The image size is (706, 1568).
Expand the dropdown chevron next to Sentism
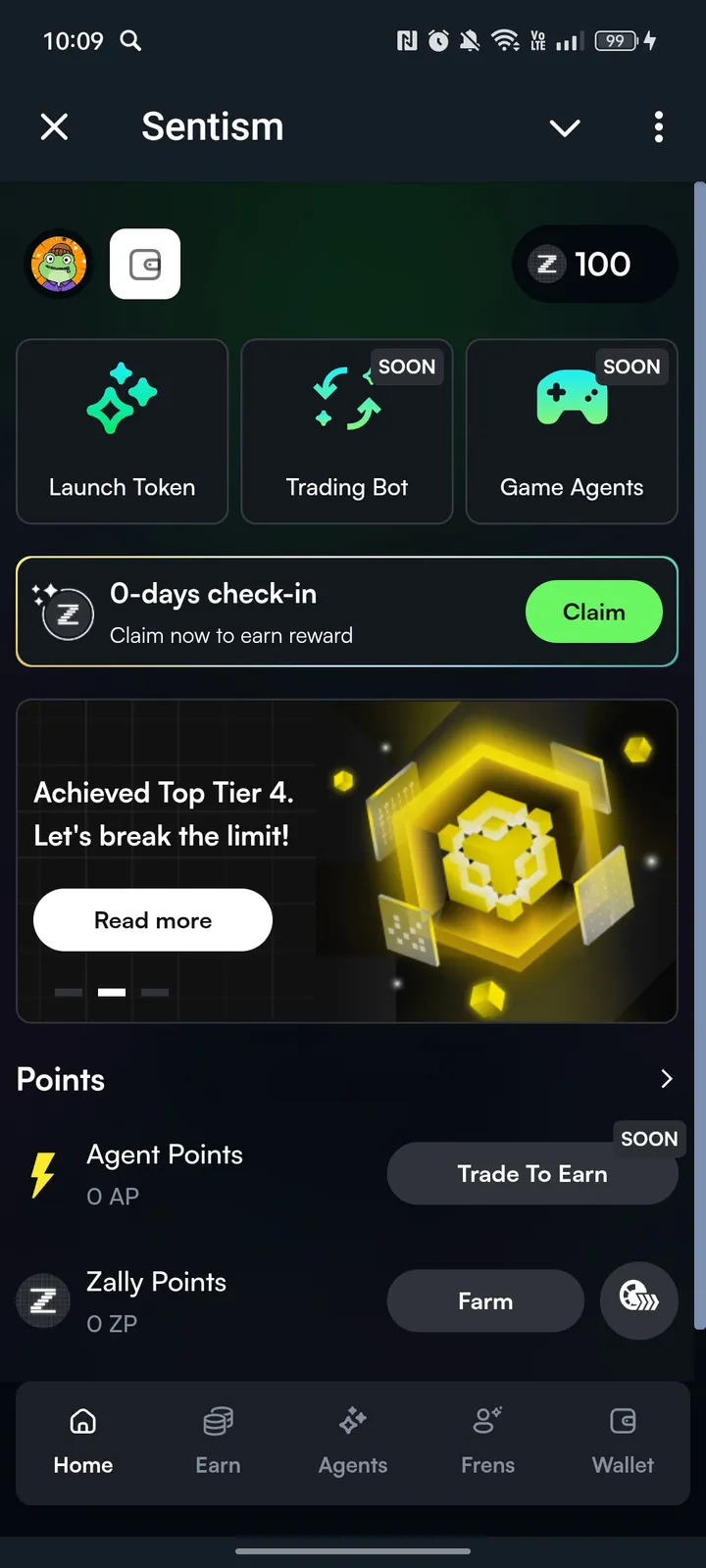click(x=565, y=127)
